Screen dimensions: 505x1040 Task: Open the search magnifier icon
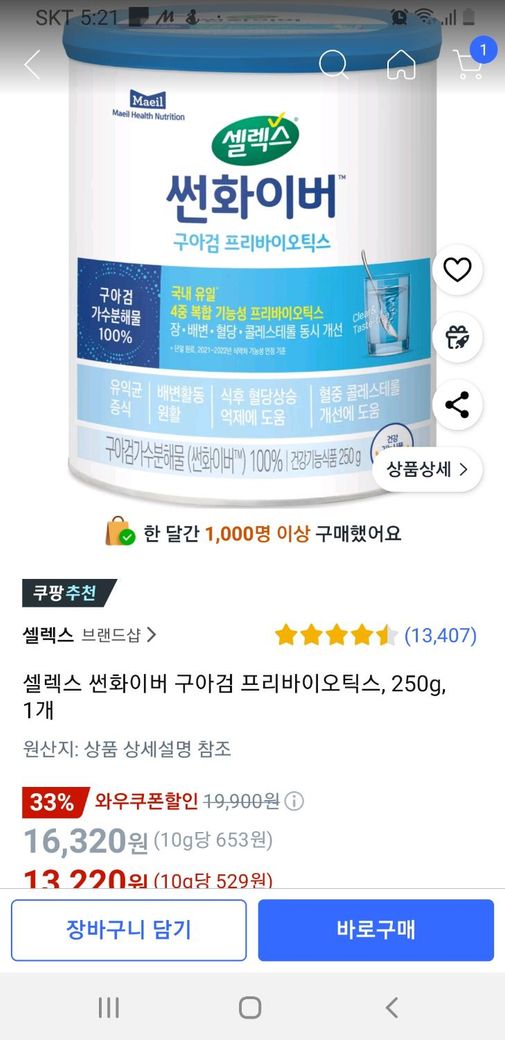pos(333,64)
